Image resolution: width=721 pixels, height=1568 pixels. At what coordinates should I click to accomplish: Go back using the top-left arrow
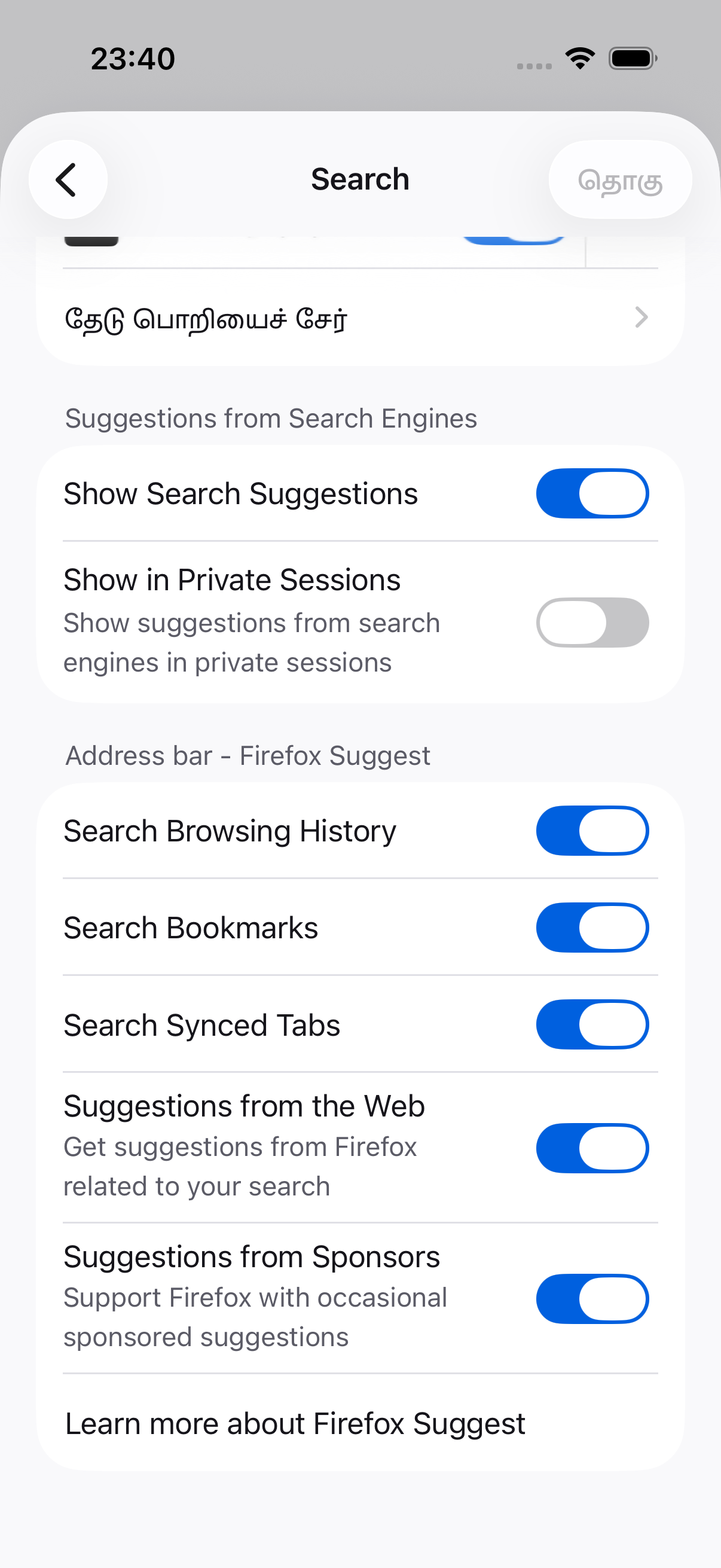(x=68, y=179)
